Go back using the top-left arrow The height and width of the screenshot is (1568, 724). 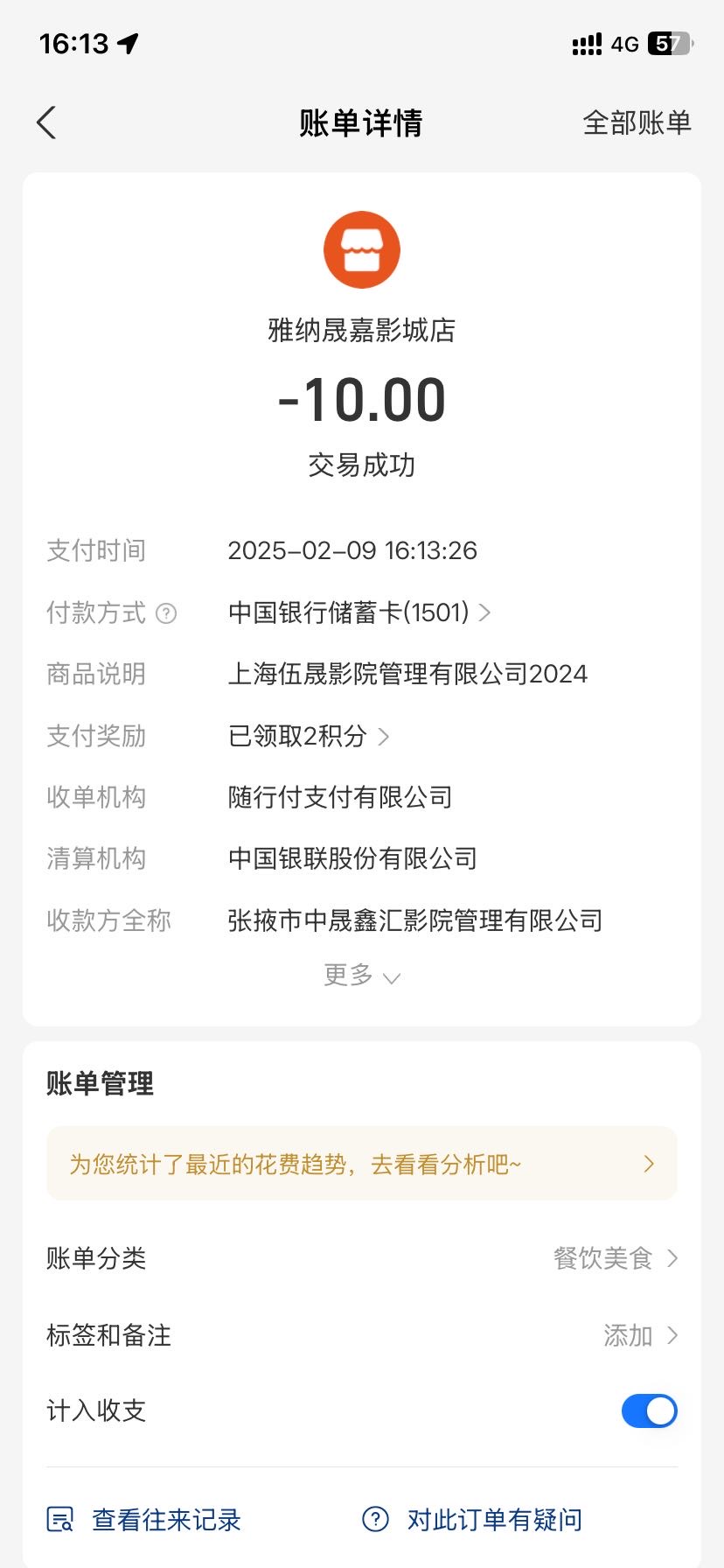(47, 122)
